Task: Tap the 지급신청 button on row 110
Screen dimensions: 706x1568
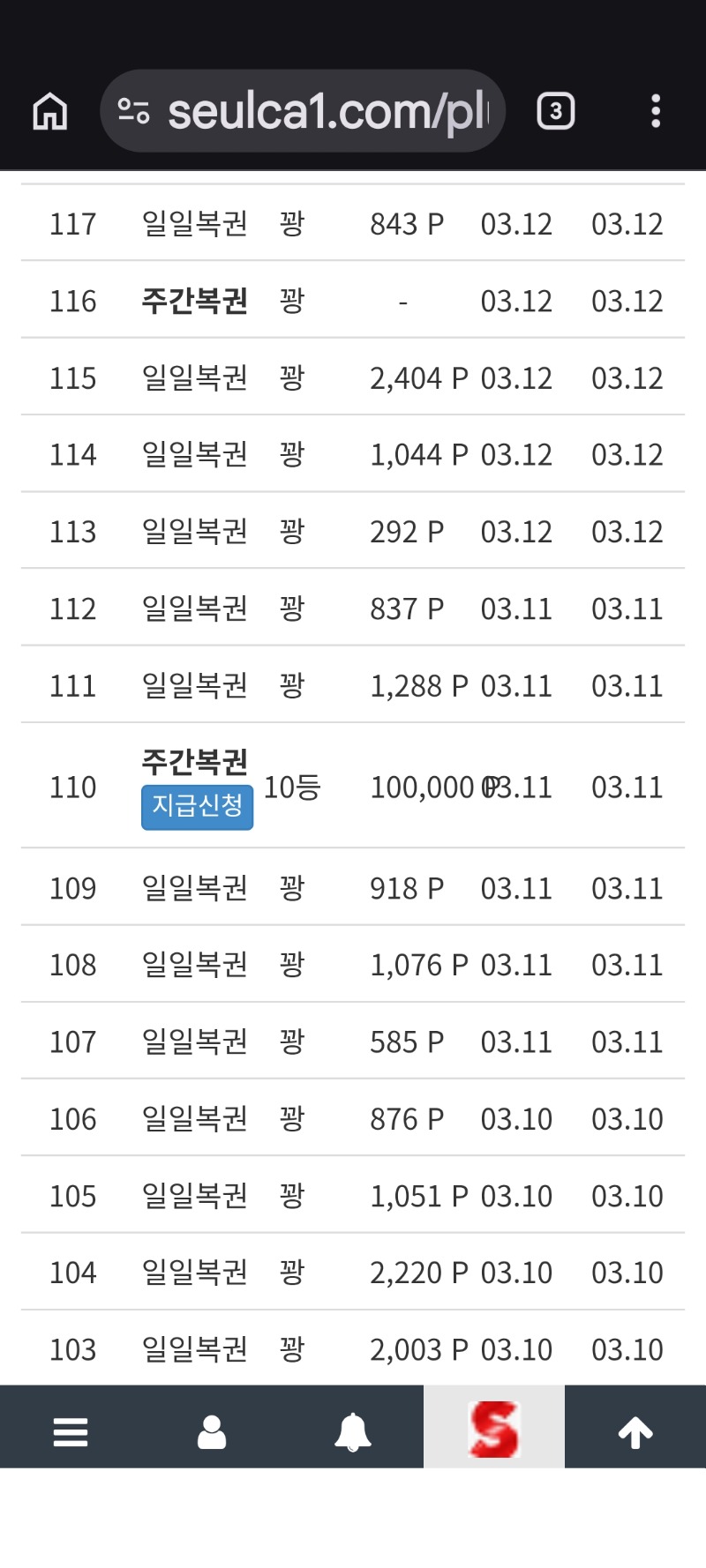Action: click(197, 806)
